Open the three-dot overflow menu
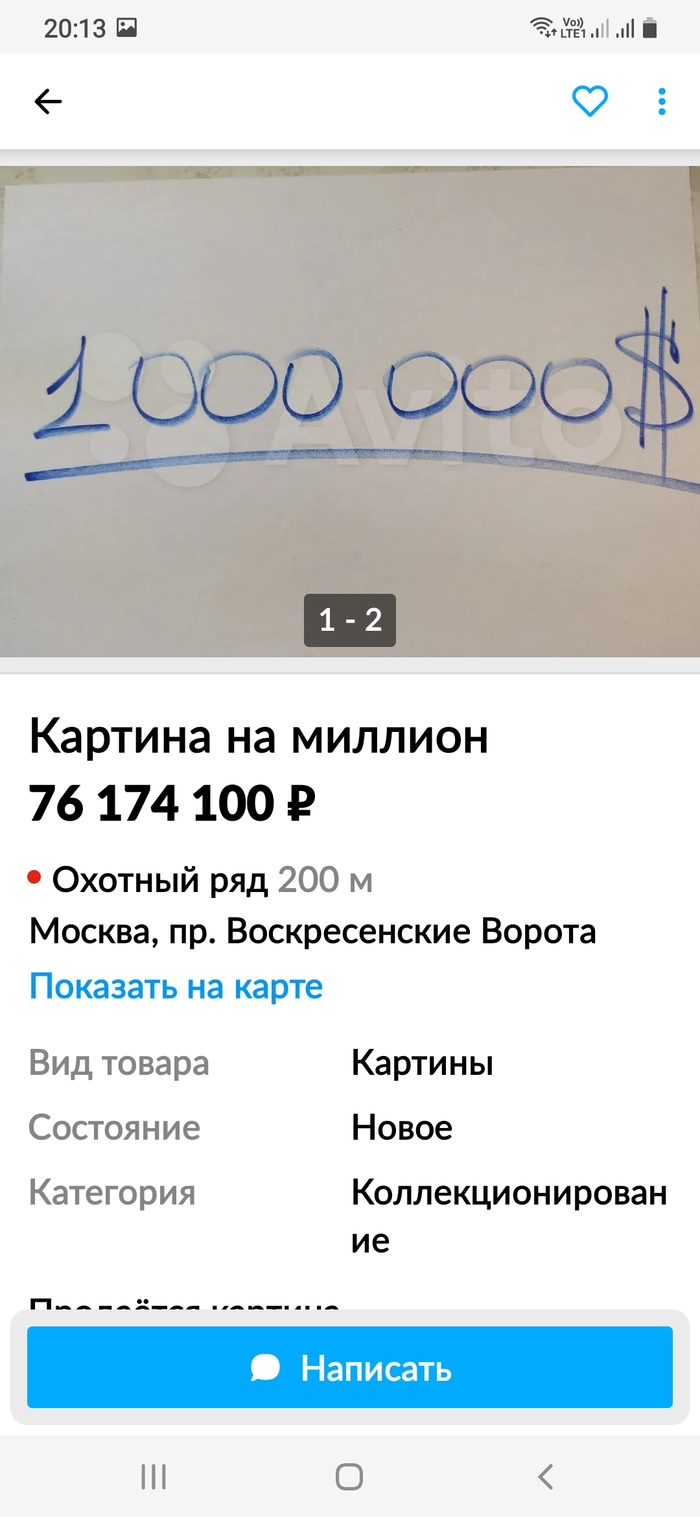700x1517 pixels. point(661,101)
